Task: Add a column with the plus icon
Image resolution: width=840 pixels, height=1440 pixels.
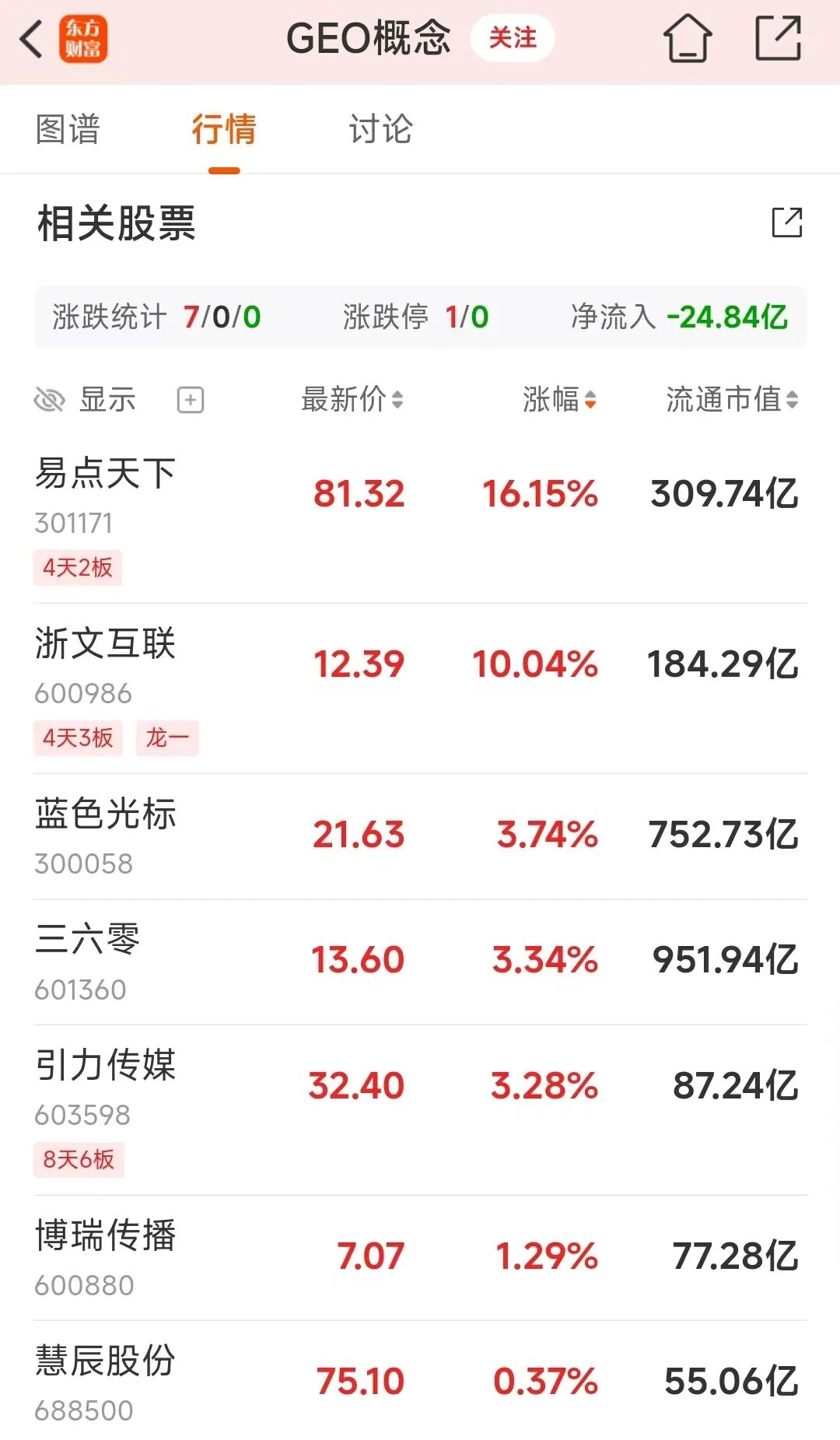Action: [191, 400]
